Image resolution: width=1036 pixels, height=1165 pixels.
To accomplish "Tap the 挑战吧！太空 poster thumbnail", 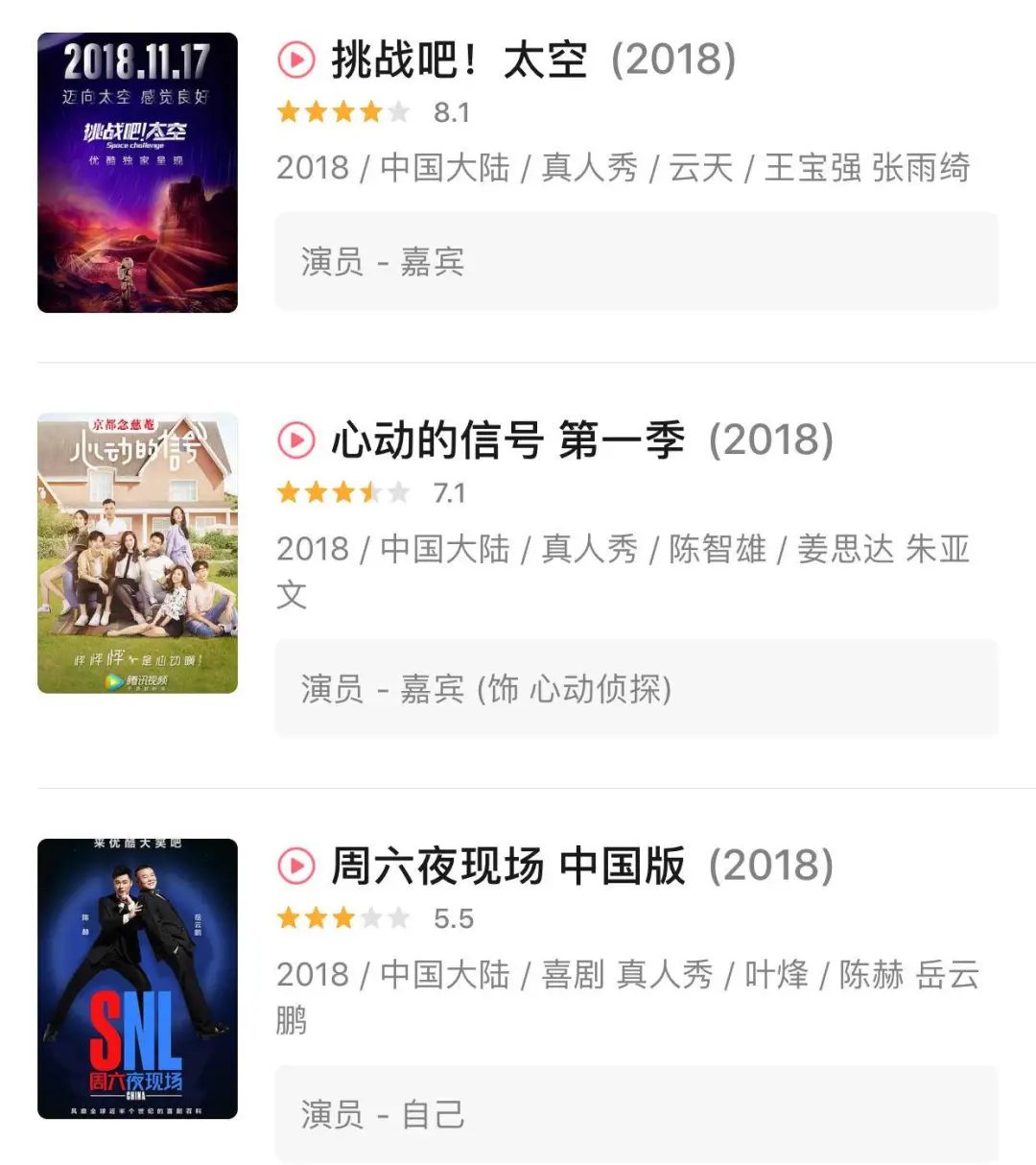I will coord(137,173).
